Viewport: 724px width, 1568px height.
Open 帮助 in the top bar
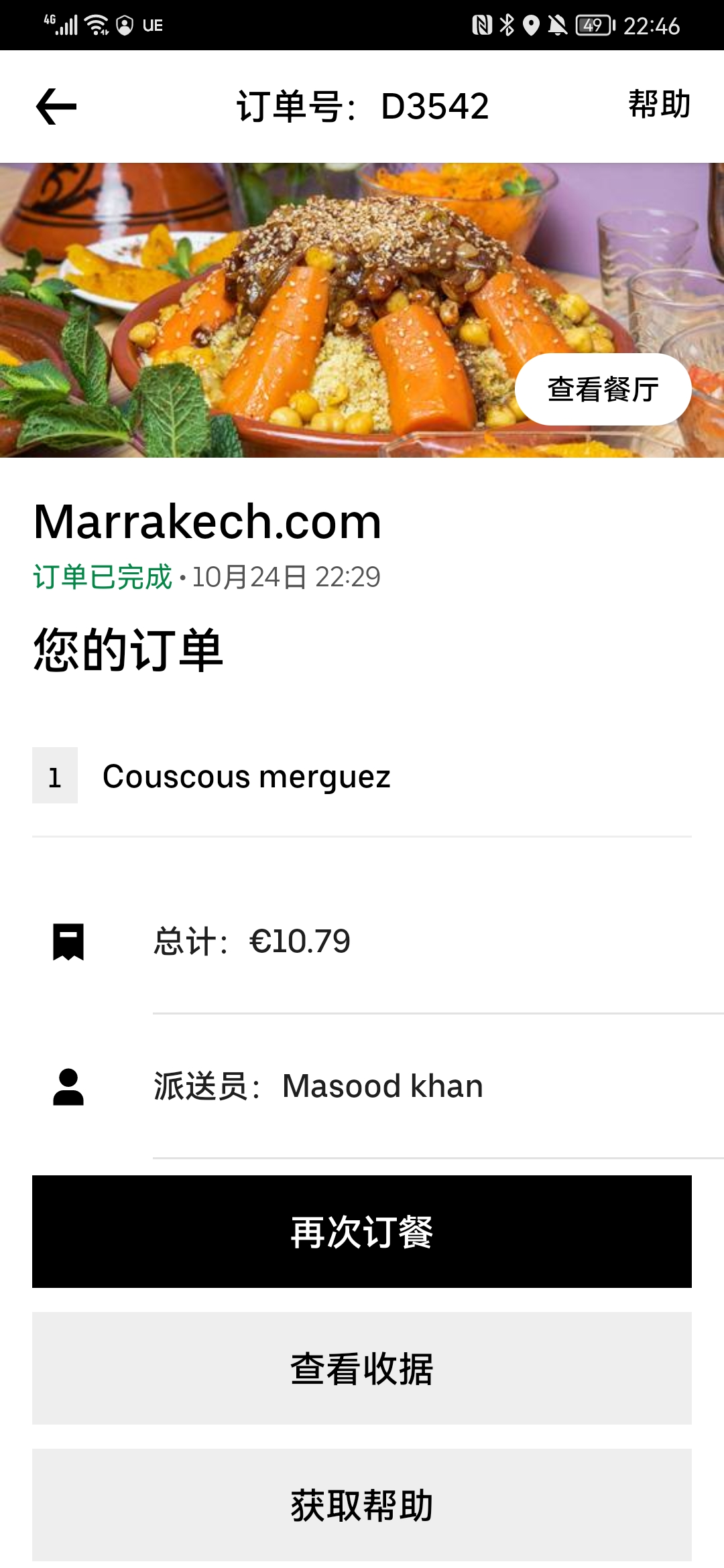click(659, 105)
